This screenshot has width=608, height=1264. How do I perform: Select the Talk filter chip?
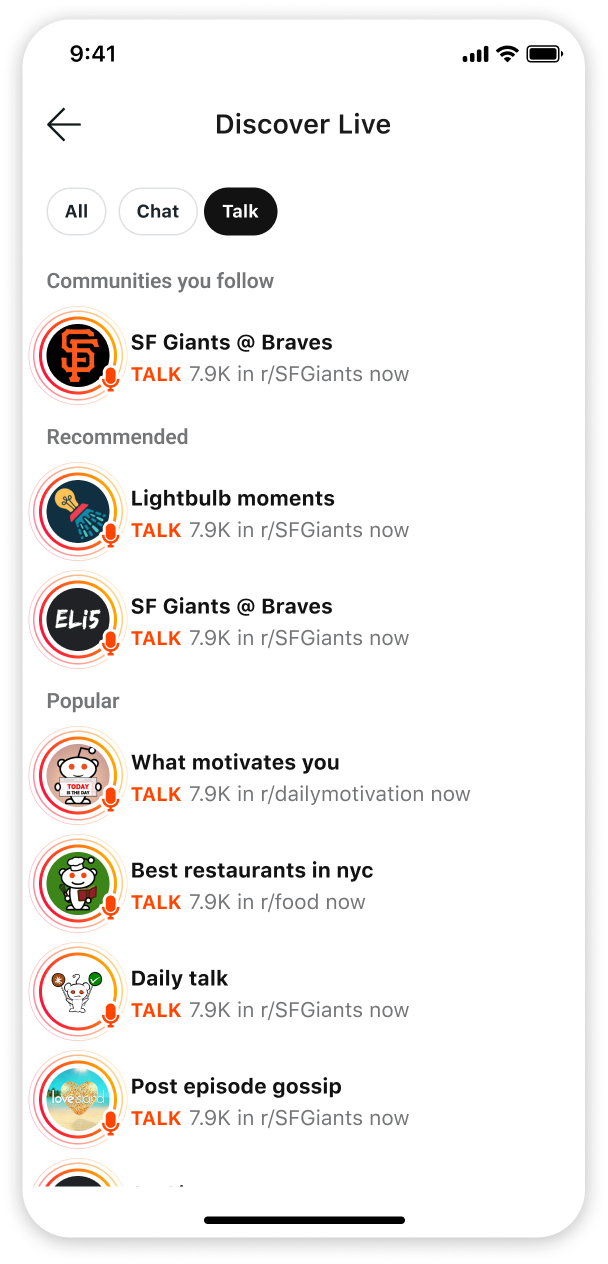(240, 212)
